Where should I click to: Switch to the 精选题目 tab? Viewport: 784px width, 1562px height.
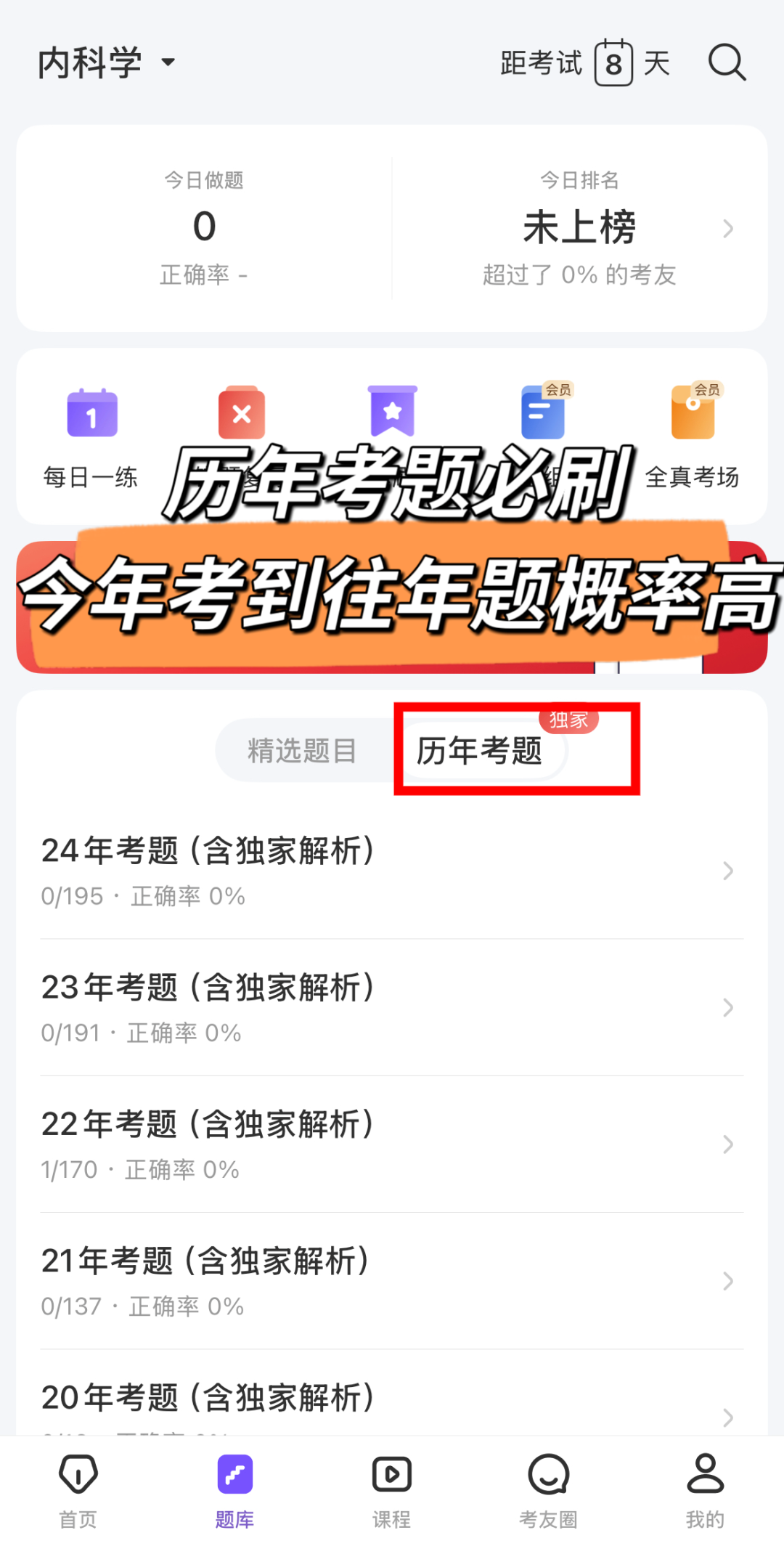[302, 750]
